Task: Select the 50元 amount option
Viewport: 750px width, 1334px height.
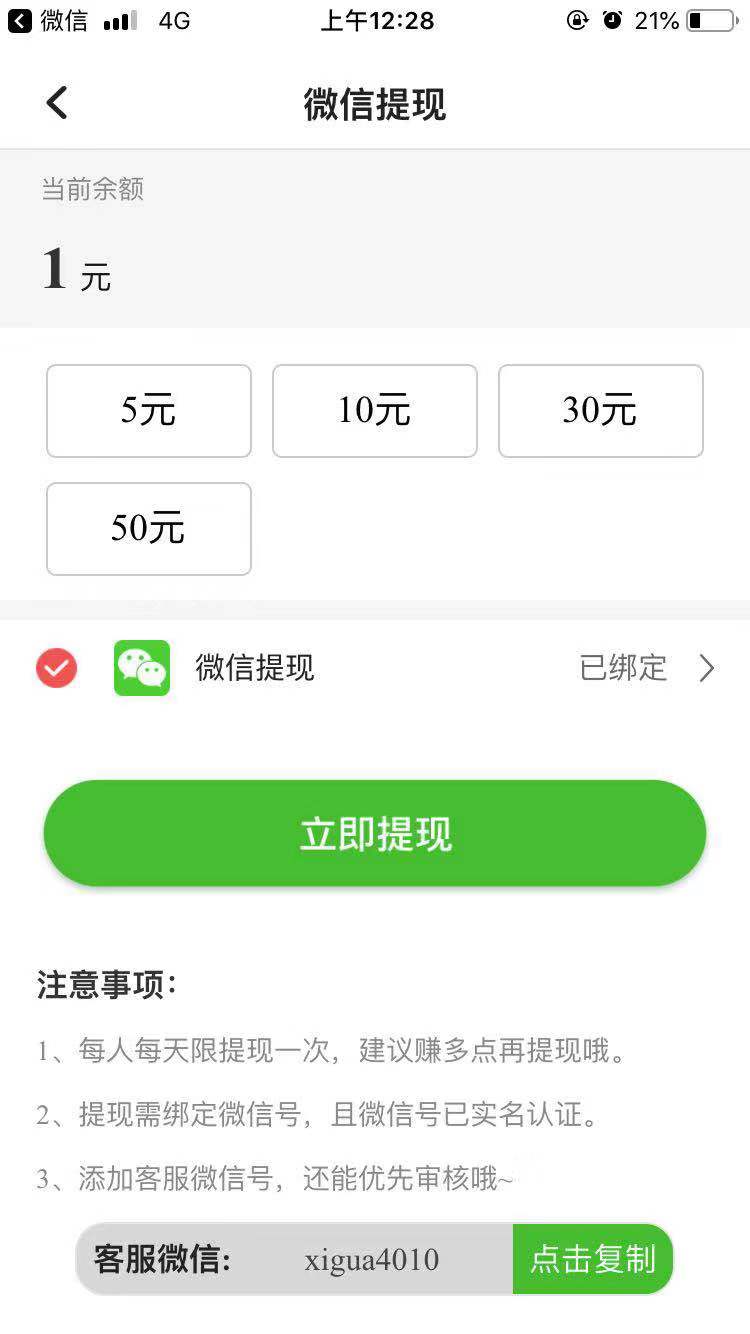Action: (149, 529)
